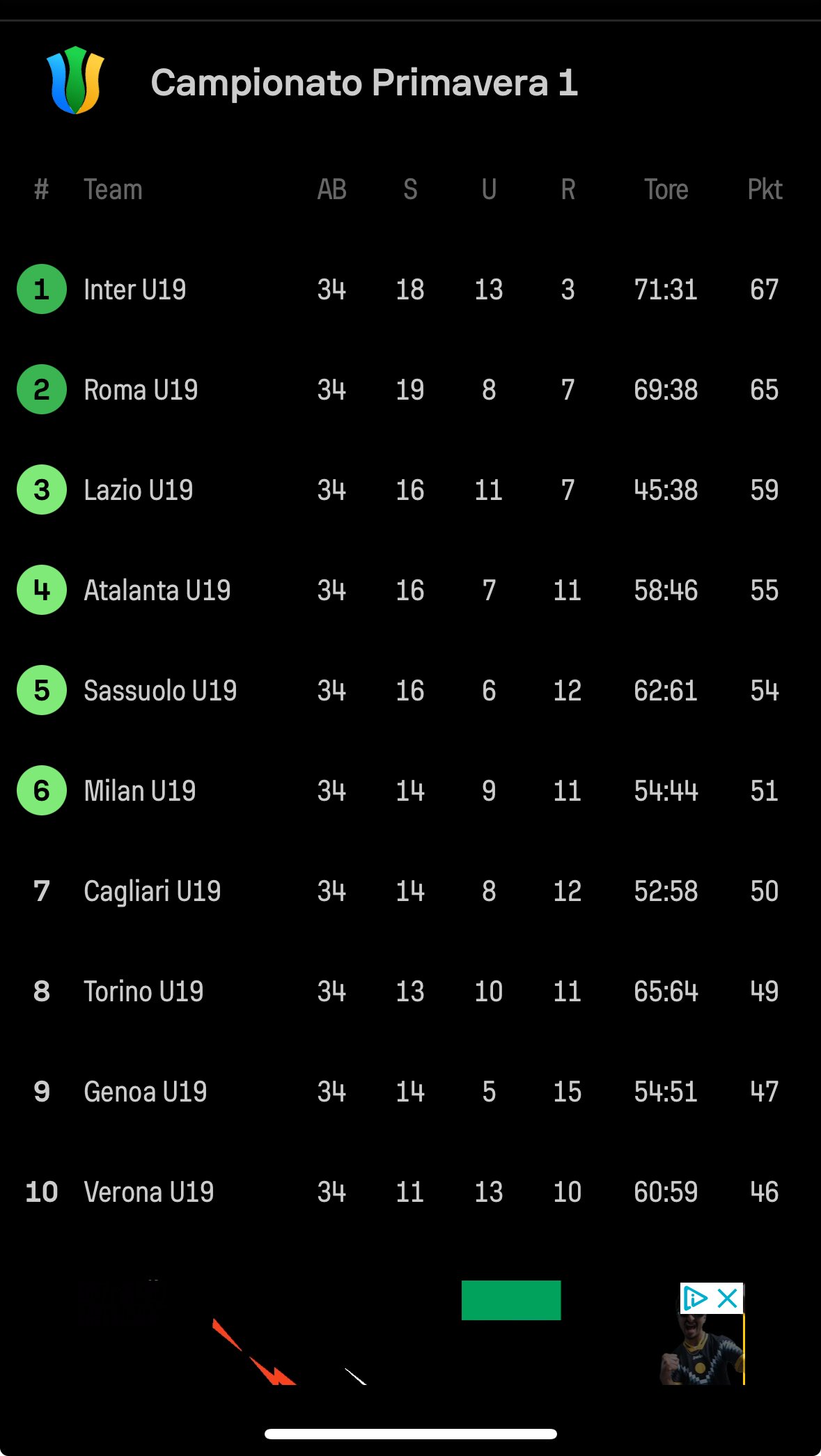Screen dimensions: 821x1456
Task: Select Milan U19 in the standings
Action: pyautogui.click(x=410, y=790)
